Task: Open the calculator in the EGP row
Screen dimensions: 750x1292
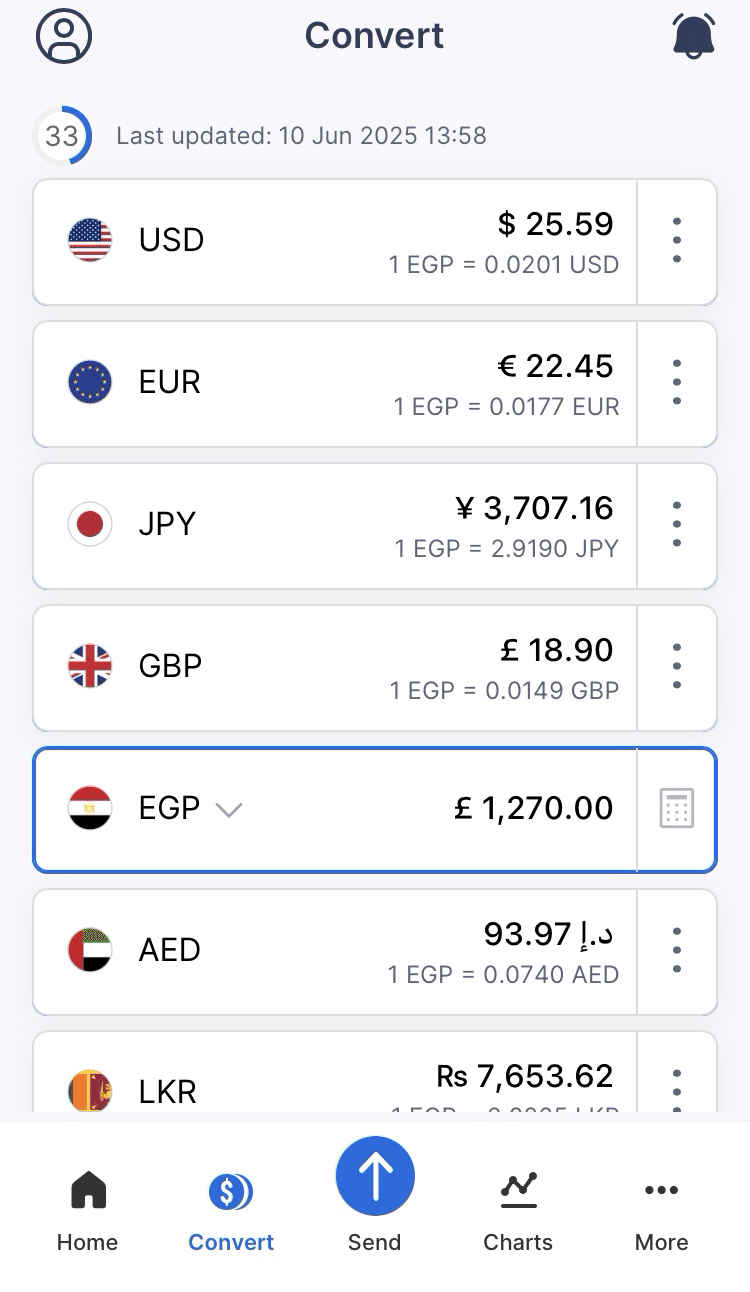Action: [x=677, y=809]
